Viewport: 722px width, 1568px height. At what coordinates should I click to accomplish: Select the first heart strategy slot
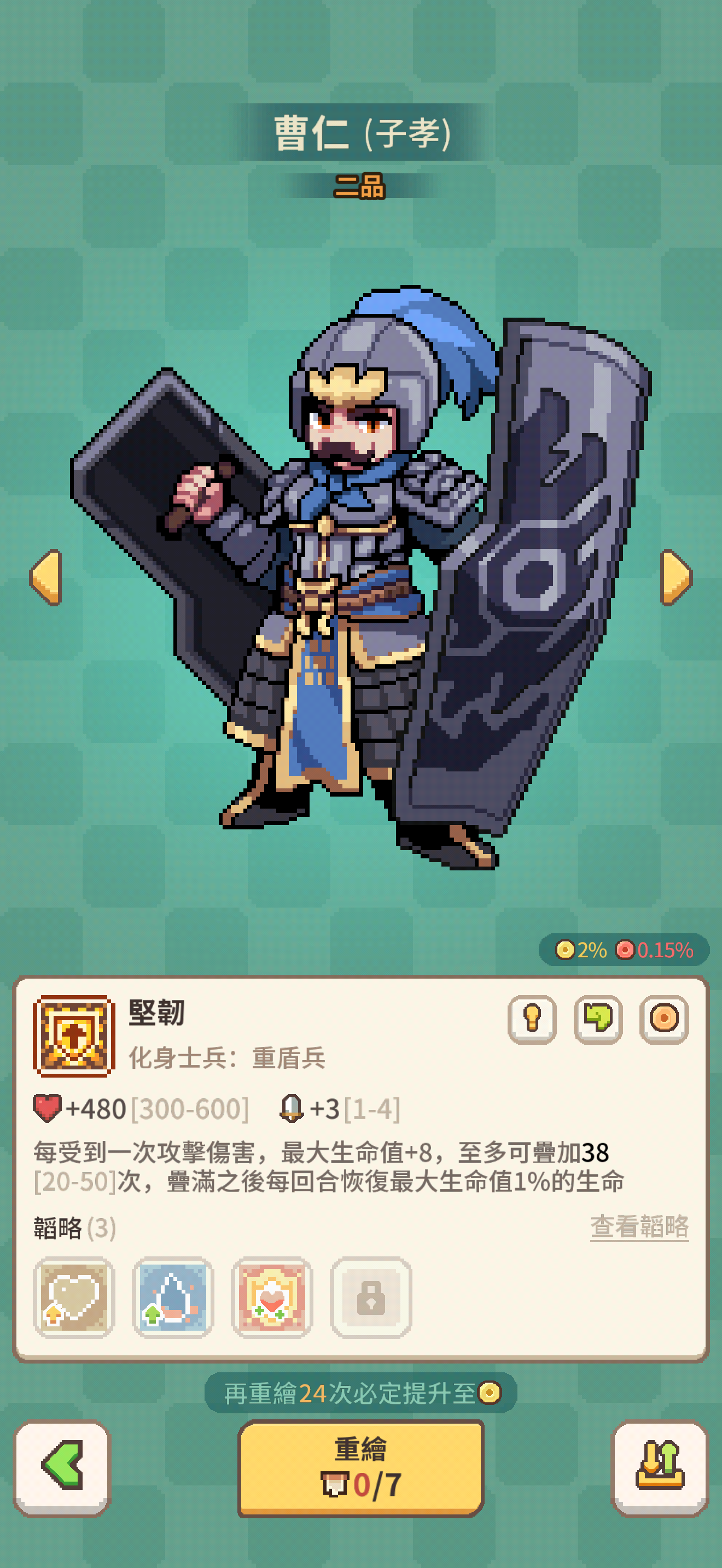pos(74,1297)
